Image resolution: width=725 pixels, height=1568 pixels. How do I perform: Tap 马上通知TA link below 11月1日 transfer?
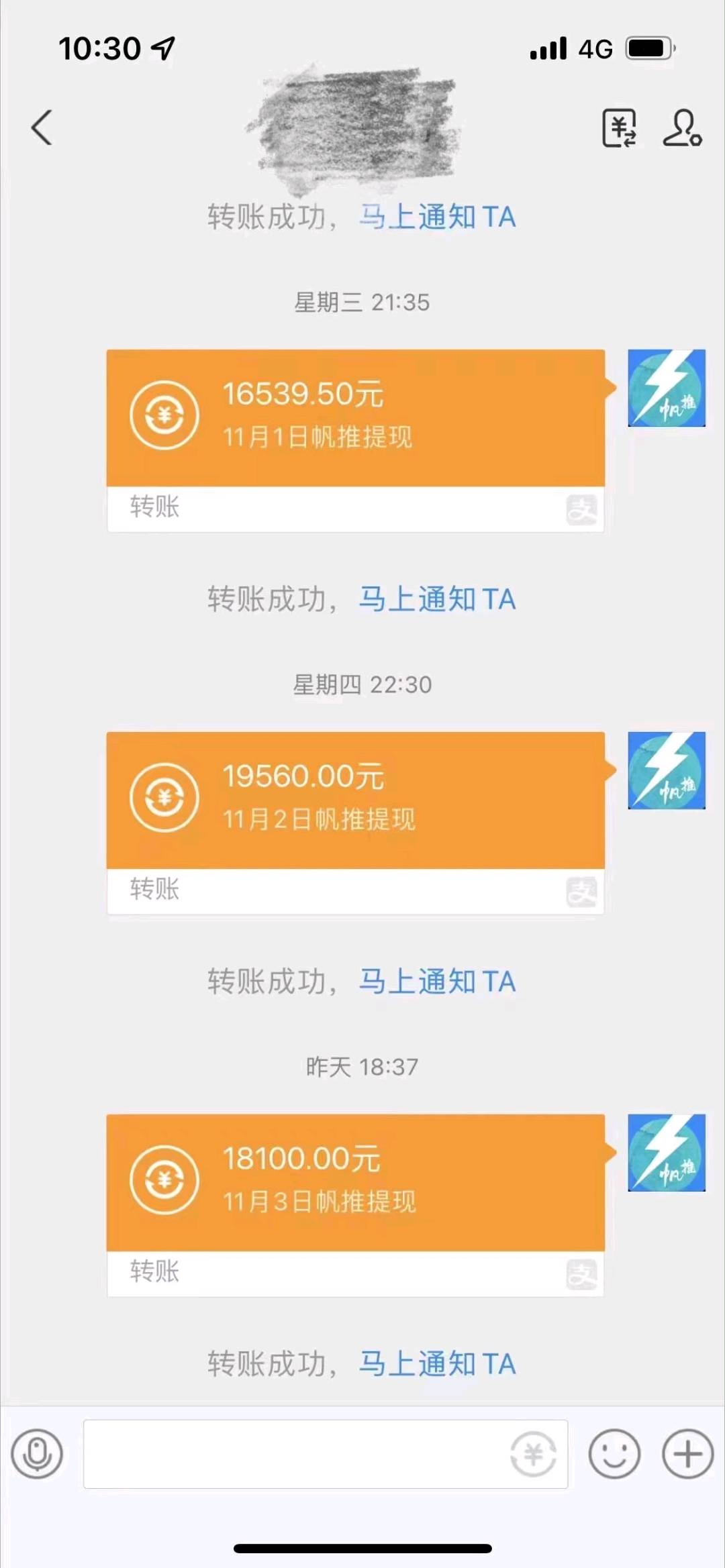pyautogui.click(x=437, y=599)
